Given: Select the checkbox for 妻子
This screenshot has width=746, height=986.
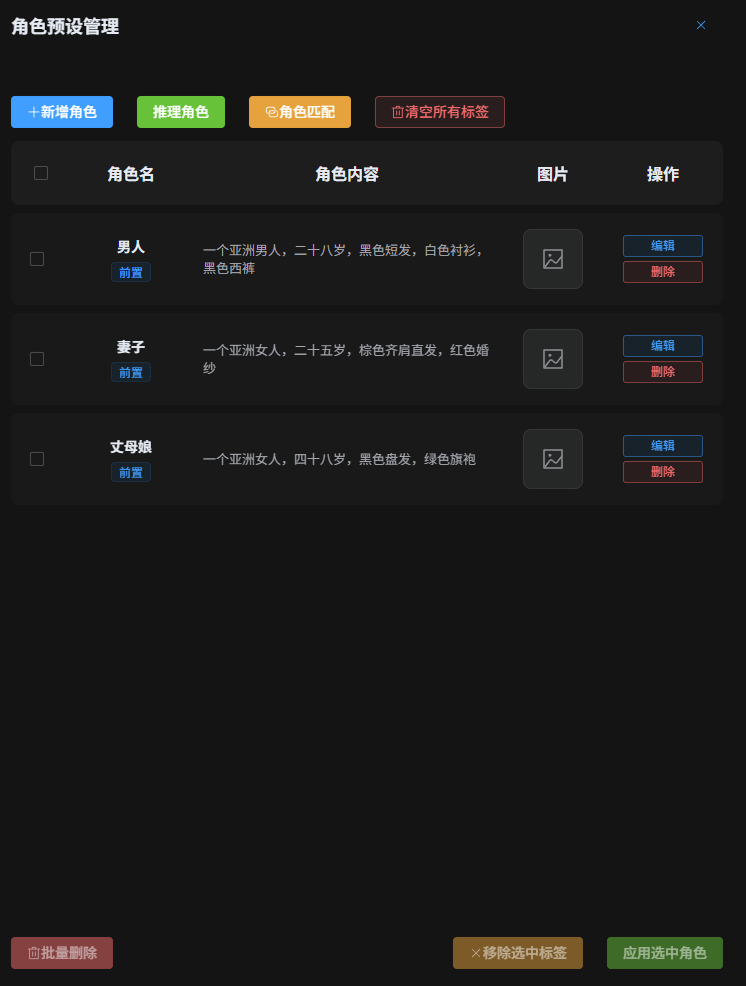Looking at the screenshot, I should click(37, 359).
